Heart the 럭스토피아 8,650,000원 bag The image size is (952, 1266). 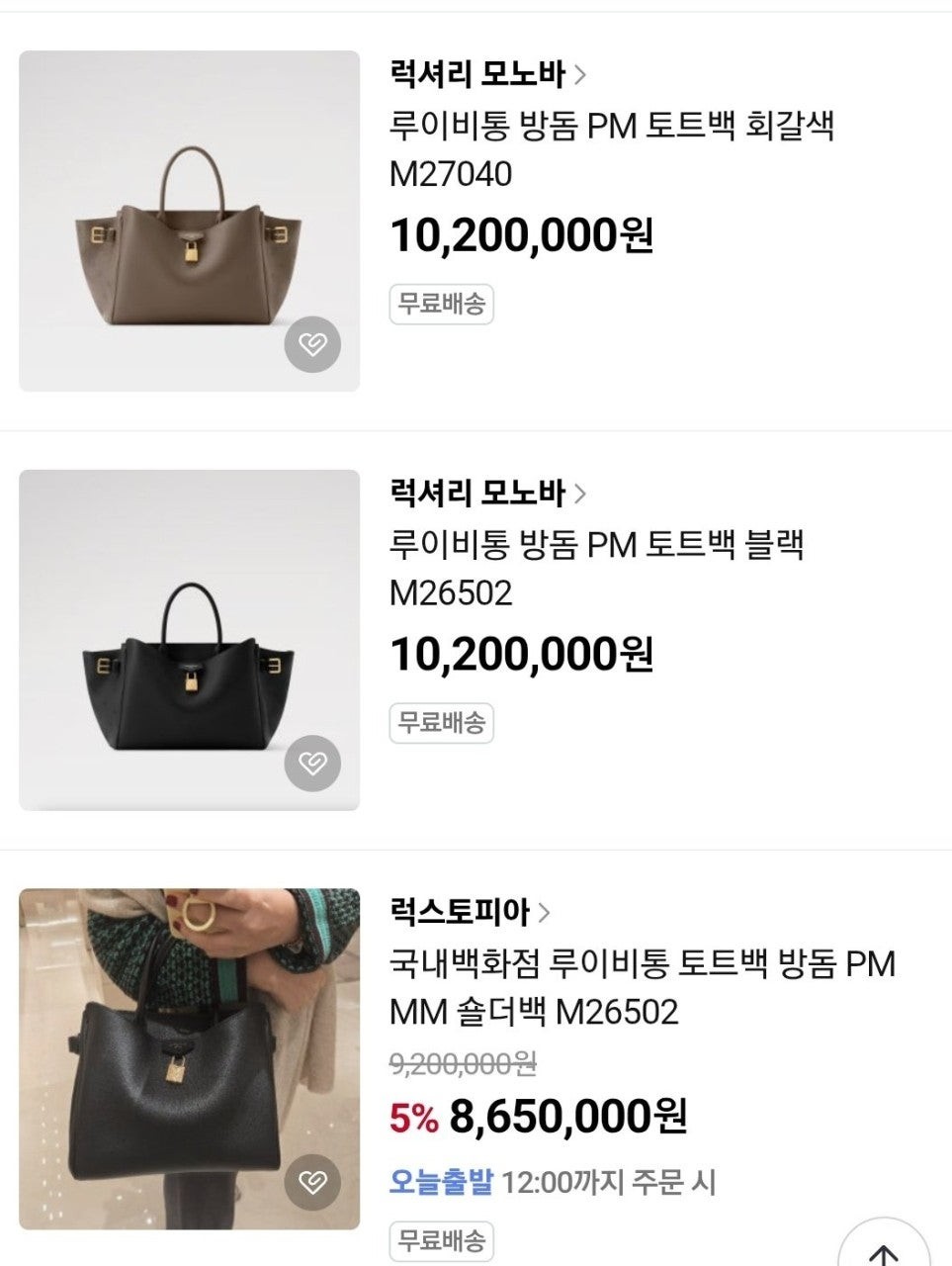312,1182
